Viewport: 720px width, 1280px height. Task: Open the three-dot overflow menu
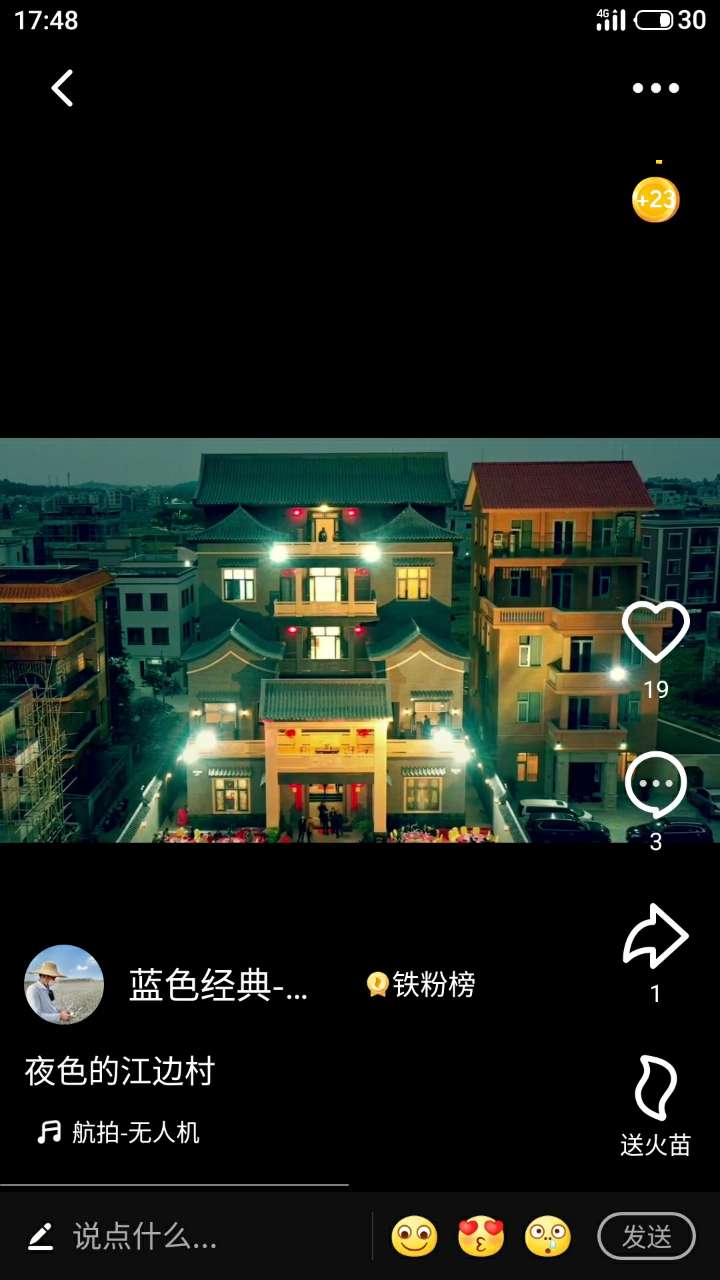coord(655,88)
